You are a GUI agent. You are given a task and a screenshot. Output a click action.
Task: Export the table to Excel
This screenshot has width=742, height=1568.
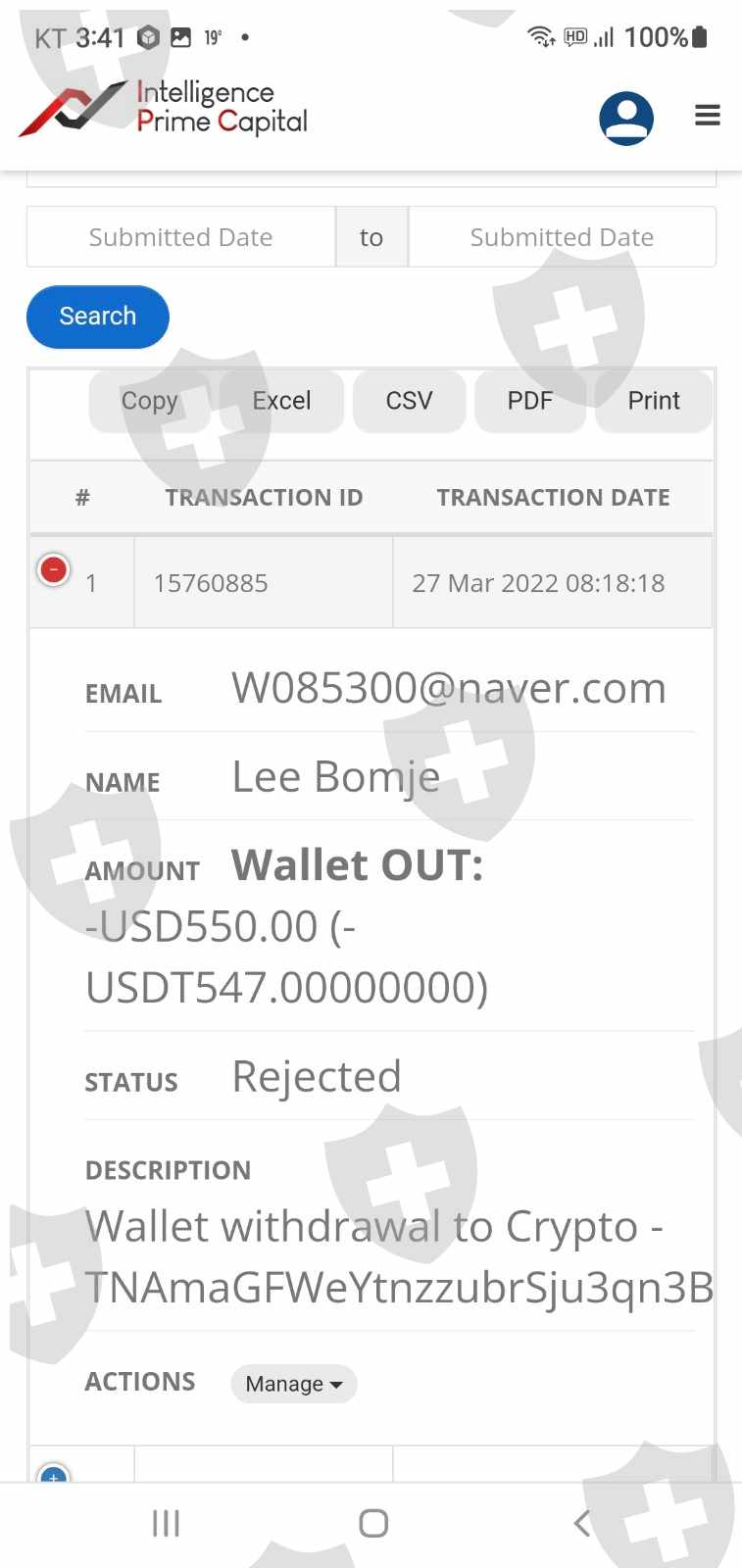(x=281, y=401)
